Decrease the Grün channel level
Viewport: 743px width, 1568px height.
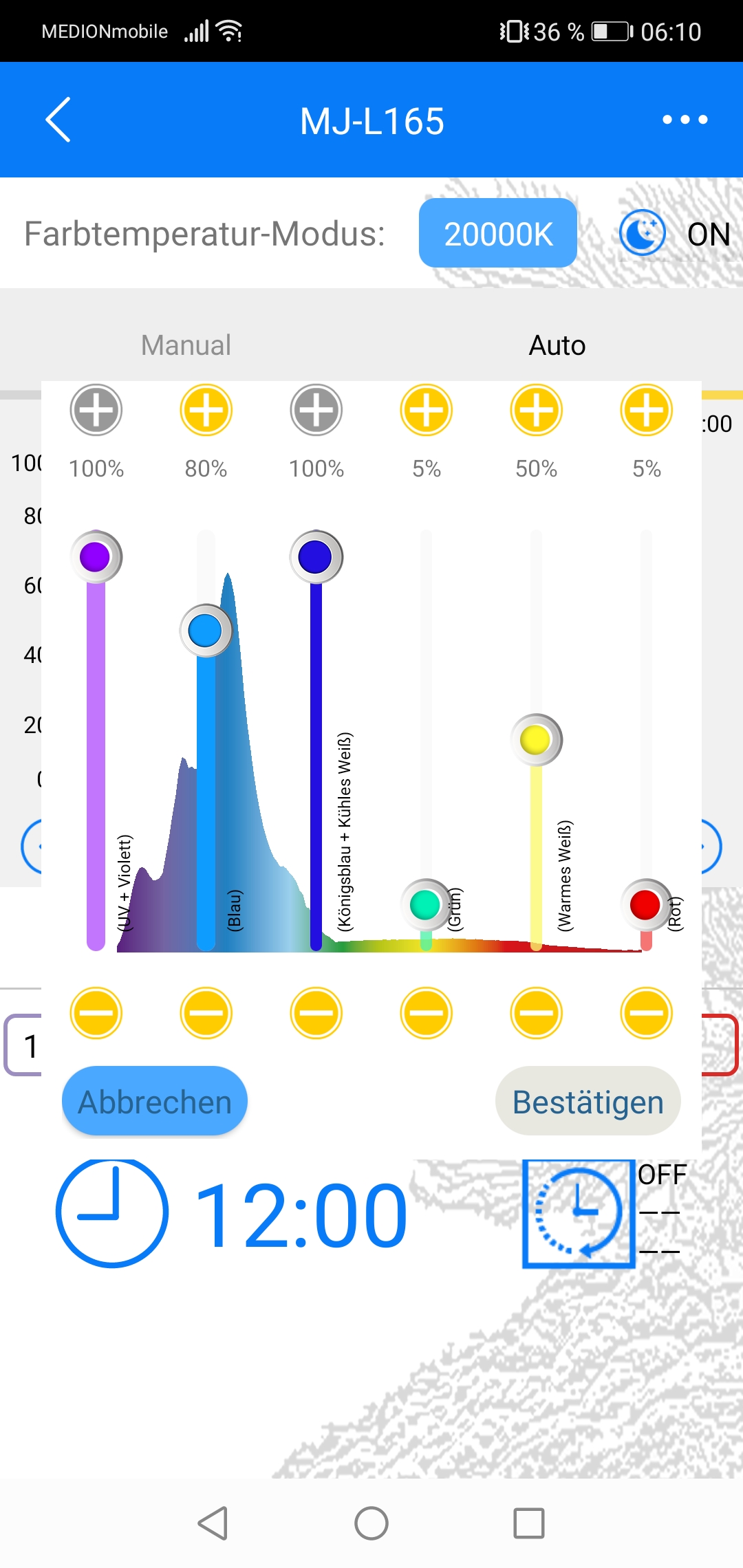pyautogui.click(x=426, y=1013)
